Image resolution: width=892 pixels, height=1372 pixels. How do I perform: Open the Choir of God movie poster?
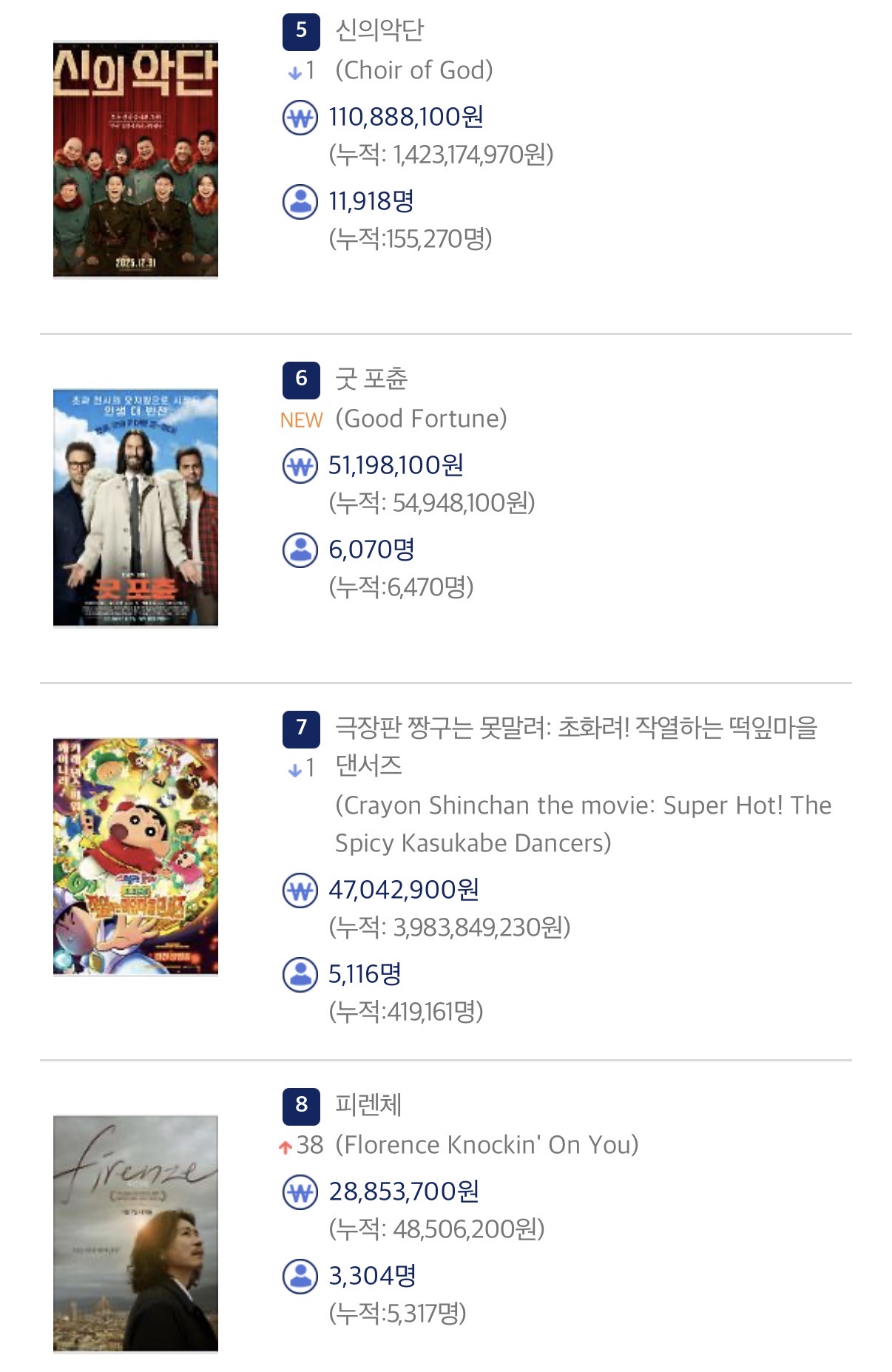pos(135,159)
